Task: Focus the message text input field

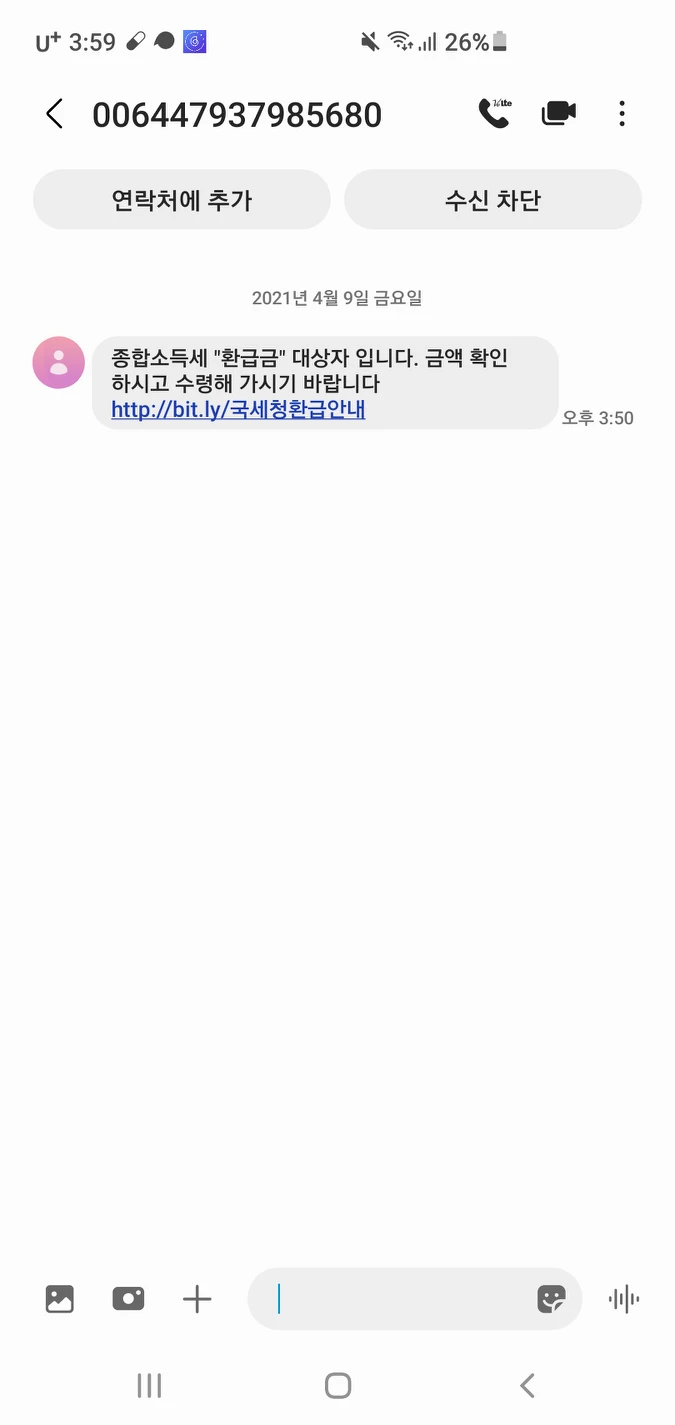Action: tap(400, 1299)
